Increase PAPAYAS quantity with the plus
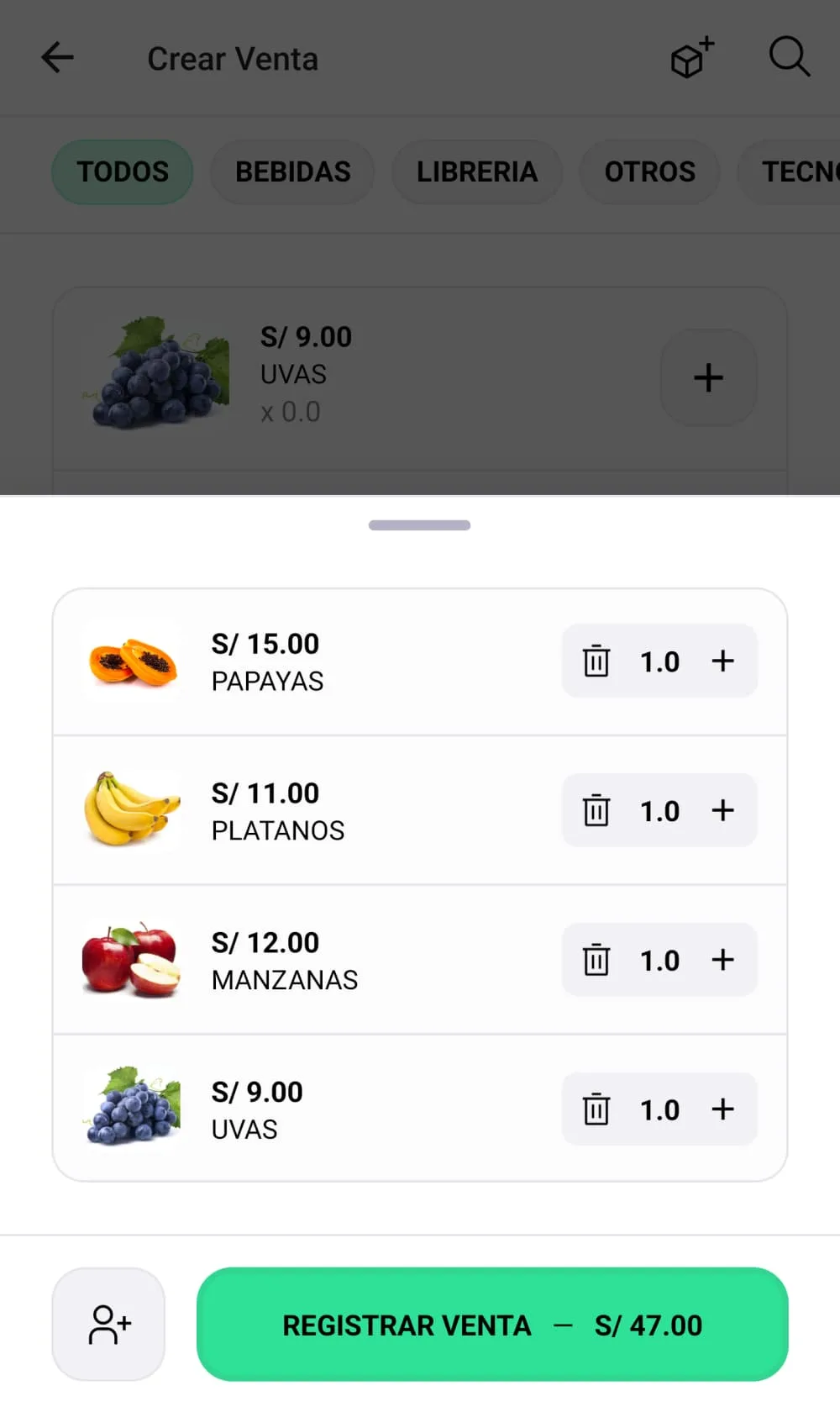840x1412 pixels. click(723, 661)
